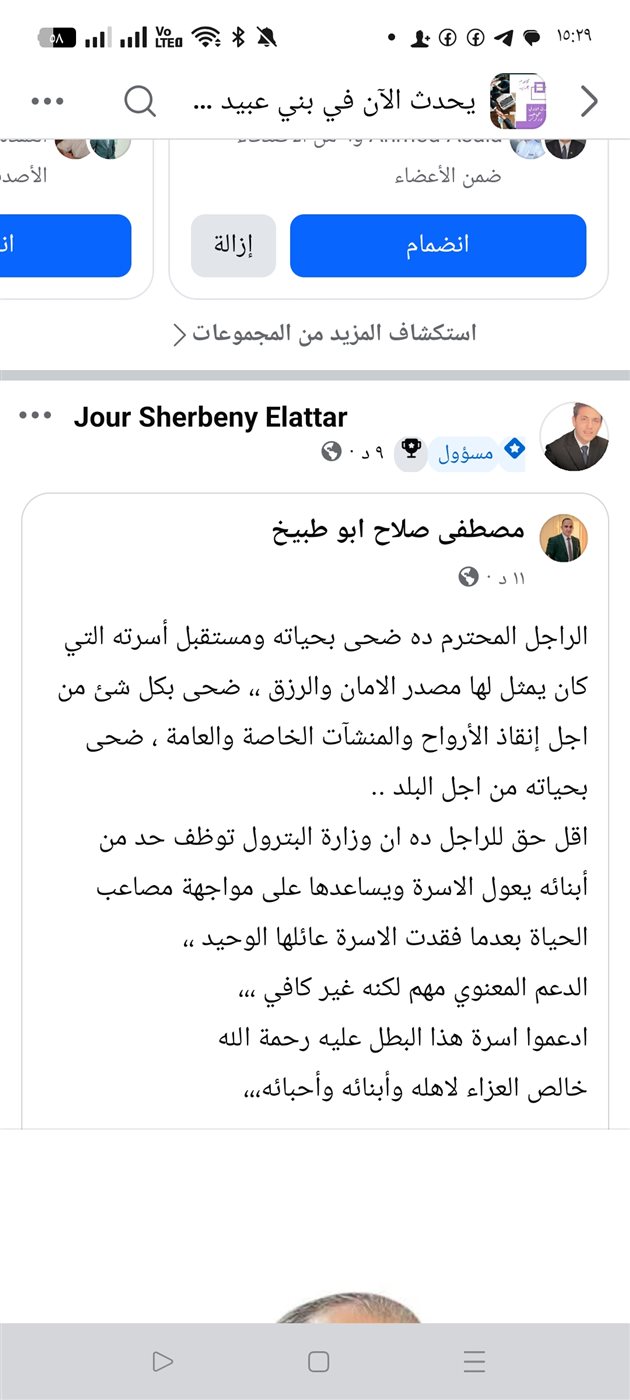Open the search icon in the header
The width and height of the screenshot is (630, 1400).
tap(140, 101)
